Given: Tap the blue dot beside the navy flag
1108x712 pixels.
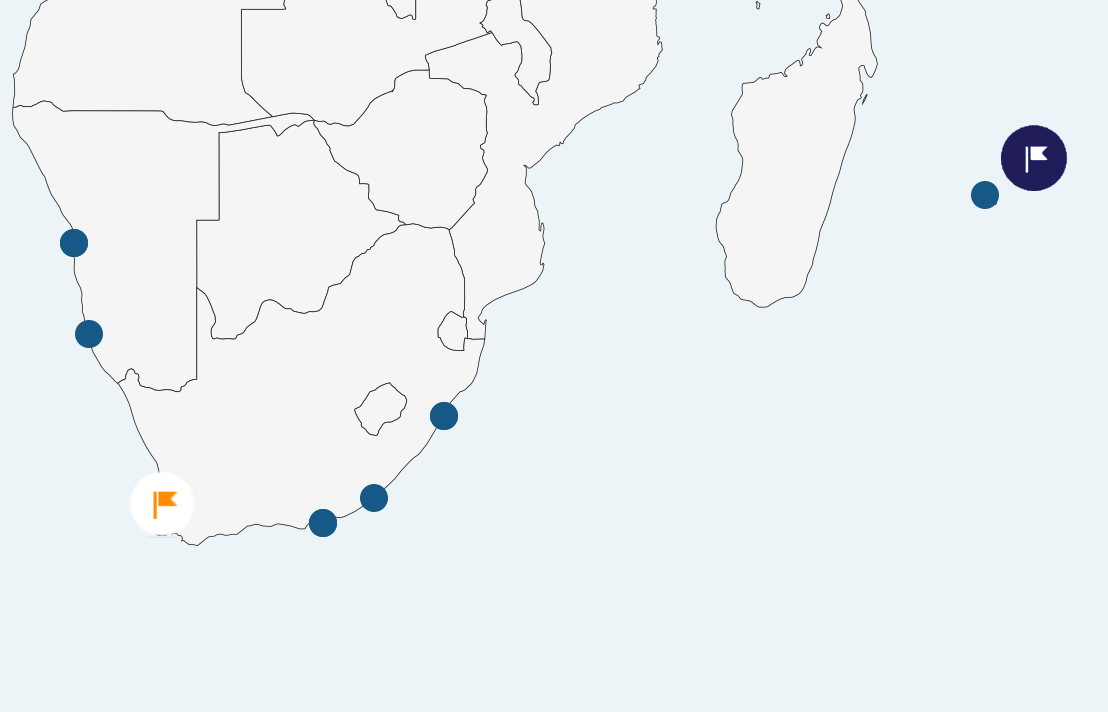Looking at the screenshot, I should 985,195.
